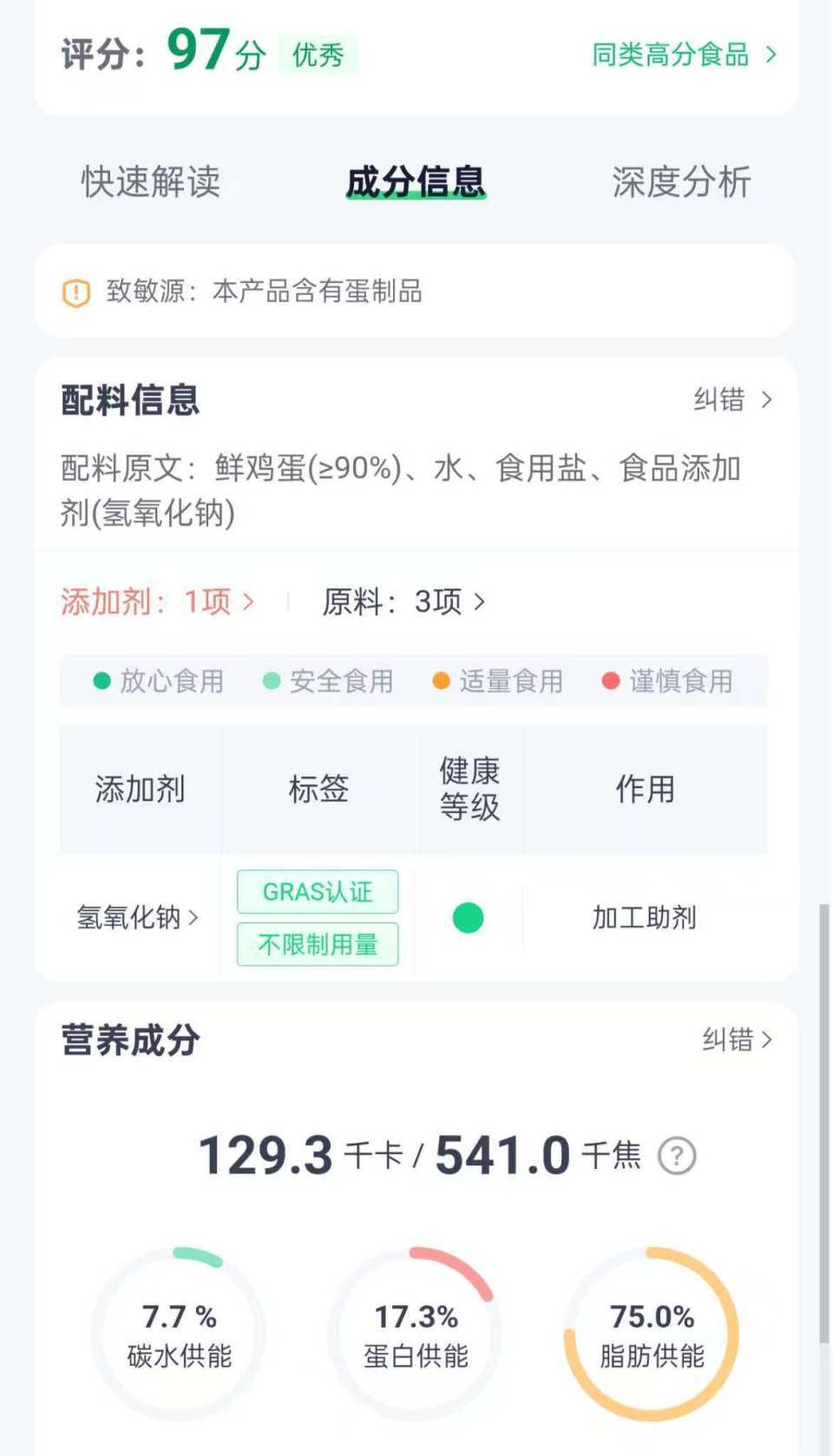833x1456 pixels.
Task: Click the allergen warning shield icon
Action: [x=76, y=292]
